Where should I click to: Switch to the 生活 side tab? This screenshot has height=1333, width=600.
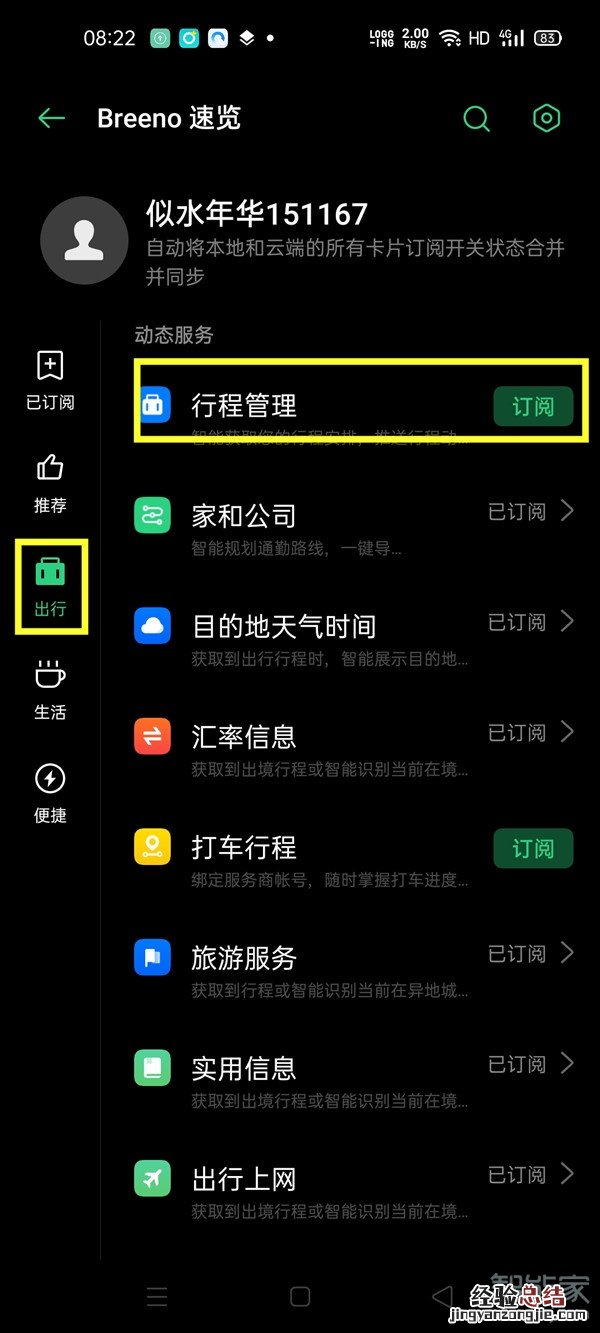(50, 690)
